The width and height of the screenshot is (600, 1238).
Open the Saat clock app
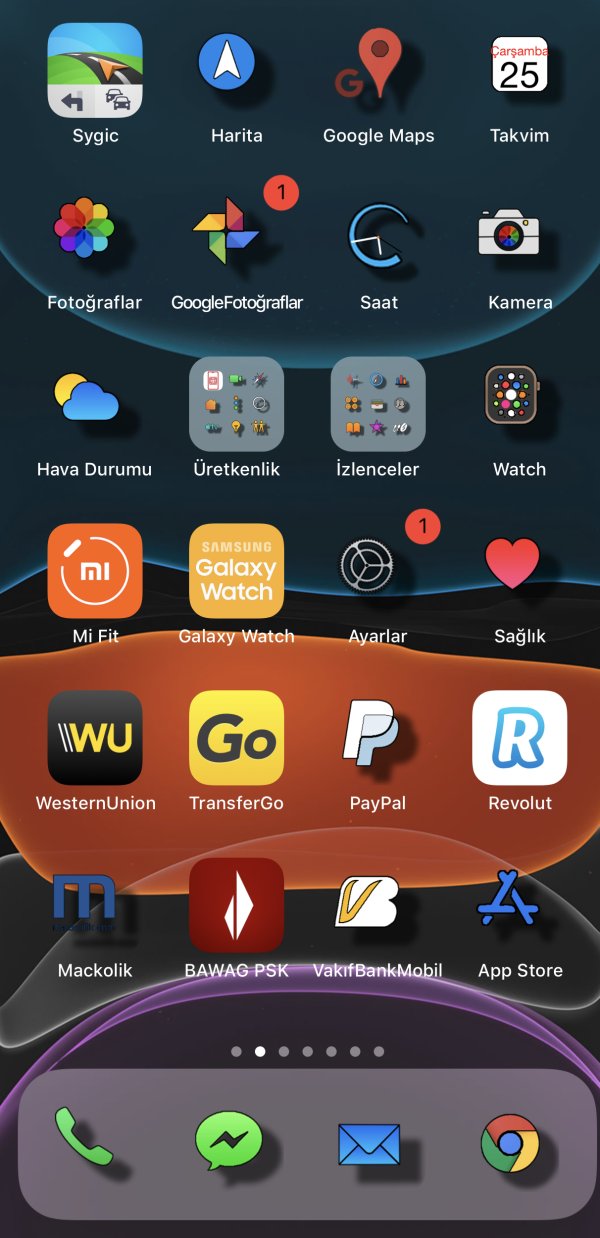(378, 237)
